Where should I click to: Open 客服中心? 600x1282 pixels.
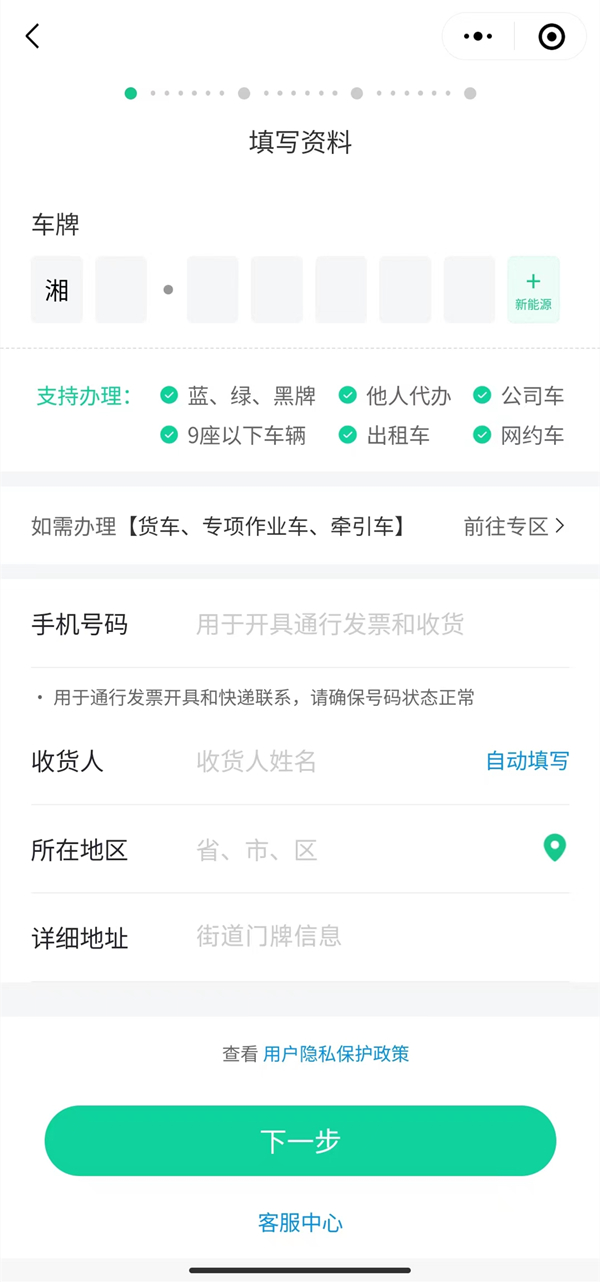(x=300, y=1223)
